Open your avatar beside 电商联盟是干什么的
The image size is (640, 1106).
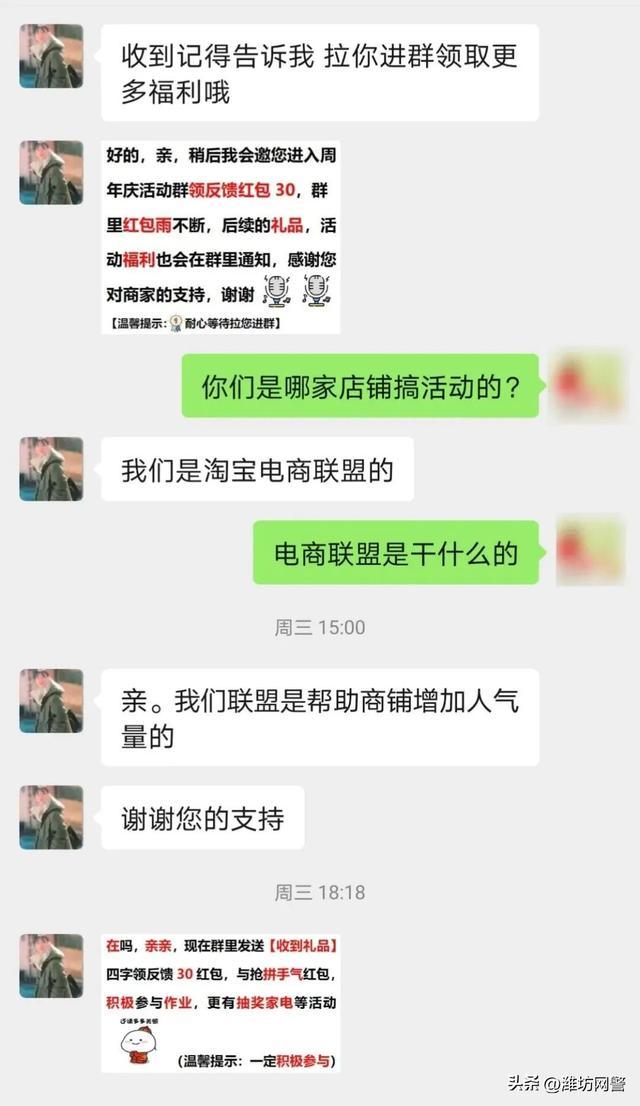[589, 551]
